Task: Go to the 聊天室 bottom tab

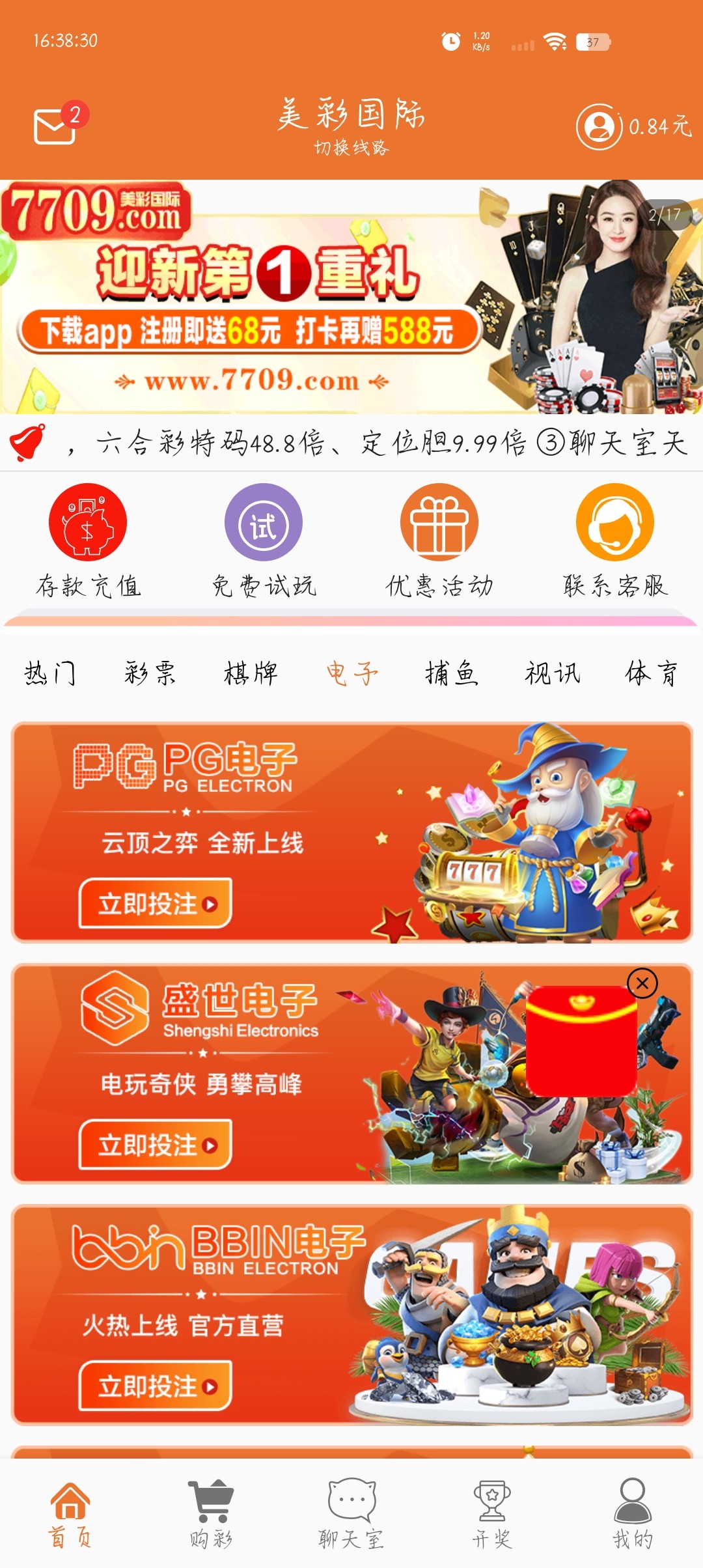Action: pyautogui.click(x=351, y=1514)
